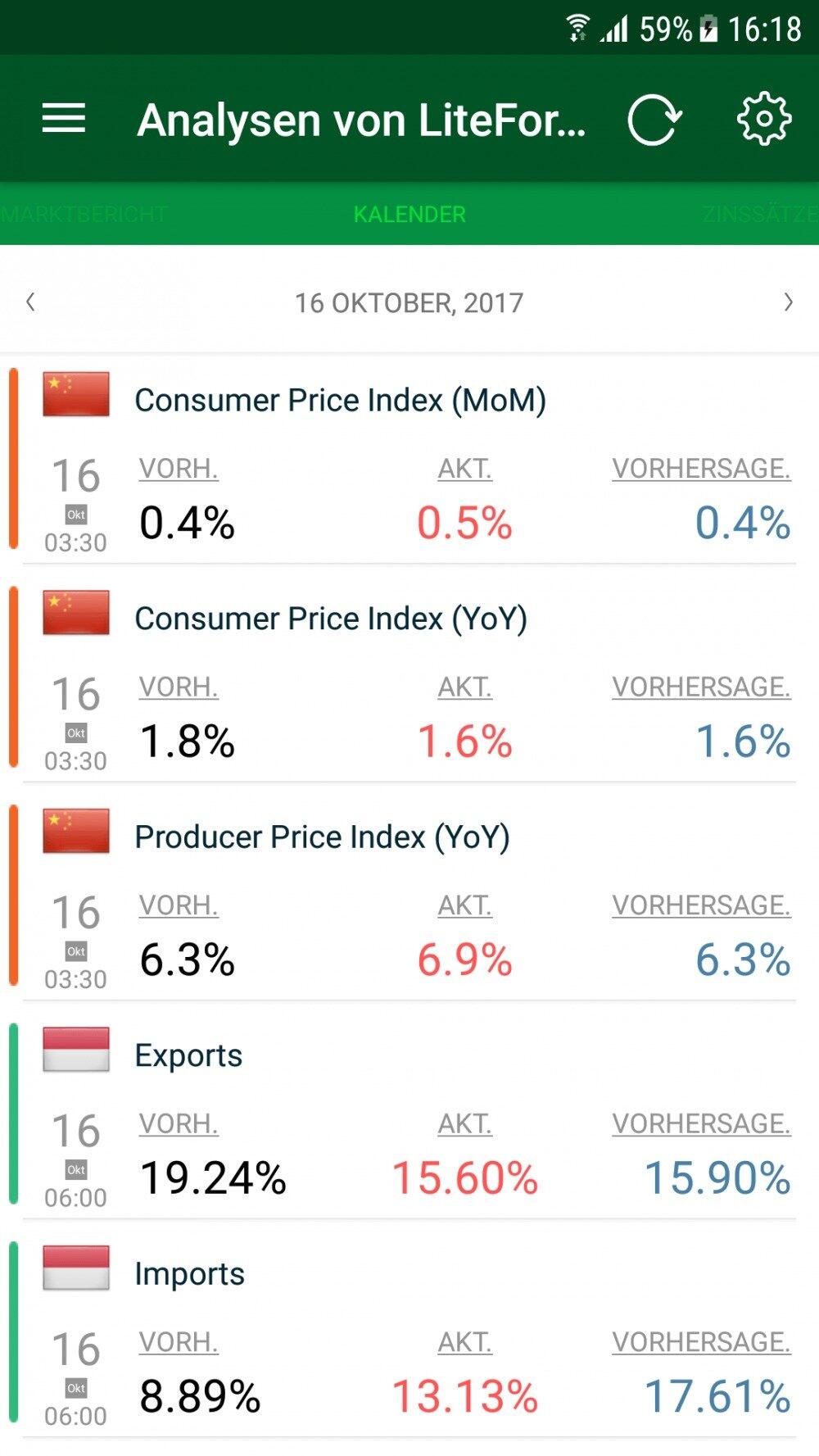Open the settings gear
The width and height of the screenshot is (819, 1456).
pos(762,118)
